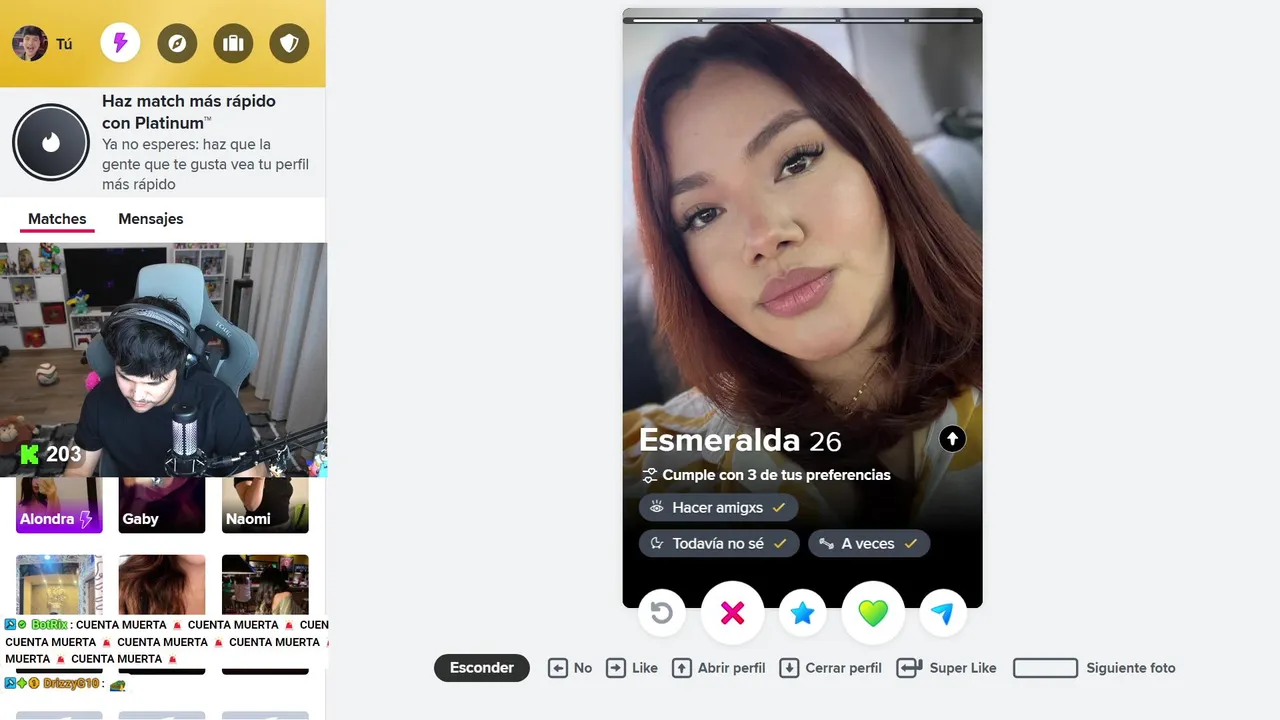Open Esmeralda's full profile with the arrow

(x=952, y=438)
